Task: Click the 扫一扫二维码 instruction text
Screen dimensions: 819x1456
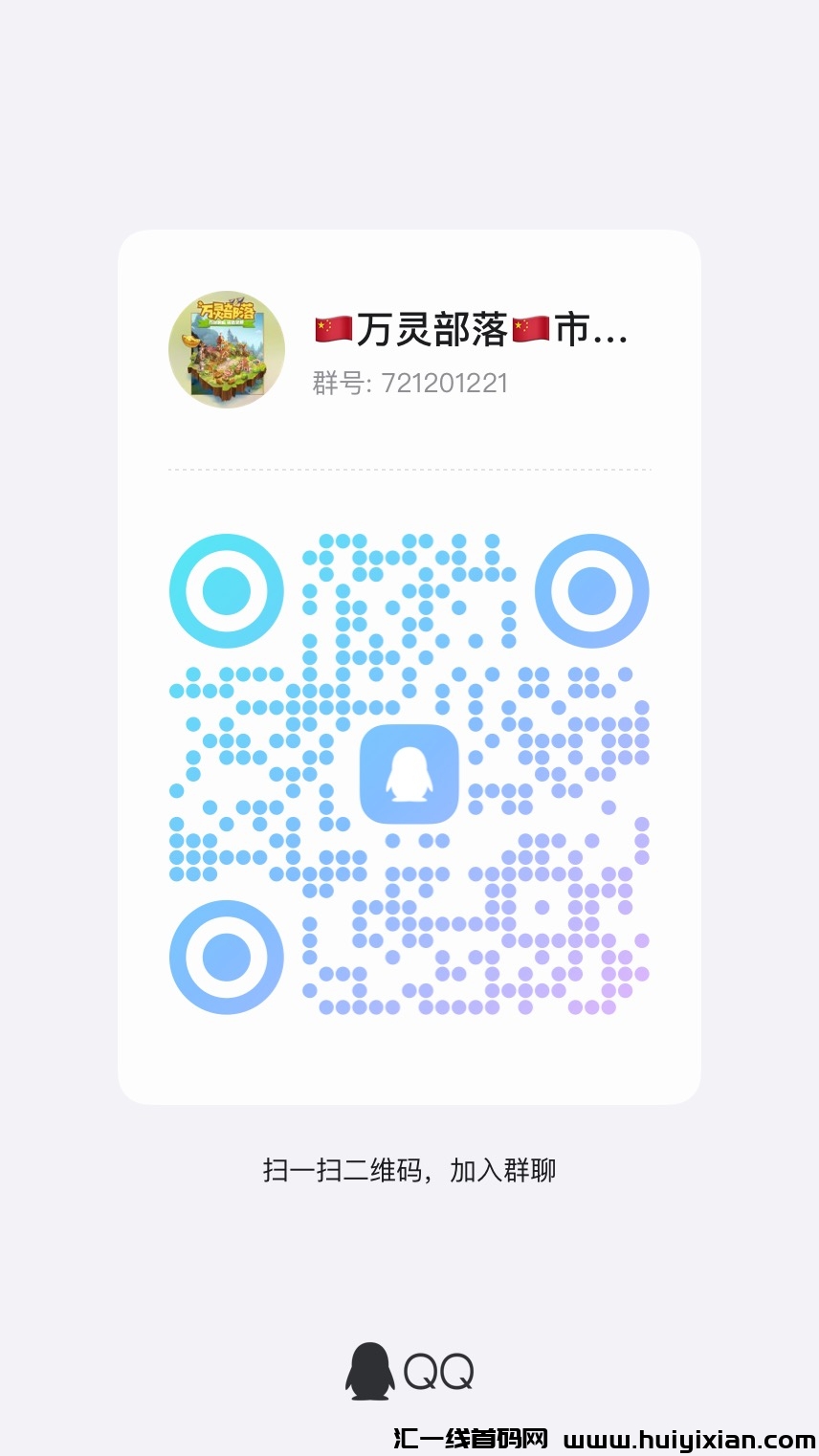Action: tap(340, 1170)
